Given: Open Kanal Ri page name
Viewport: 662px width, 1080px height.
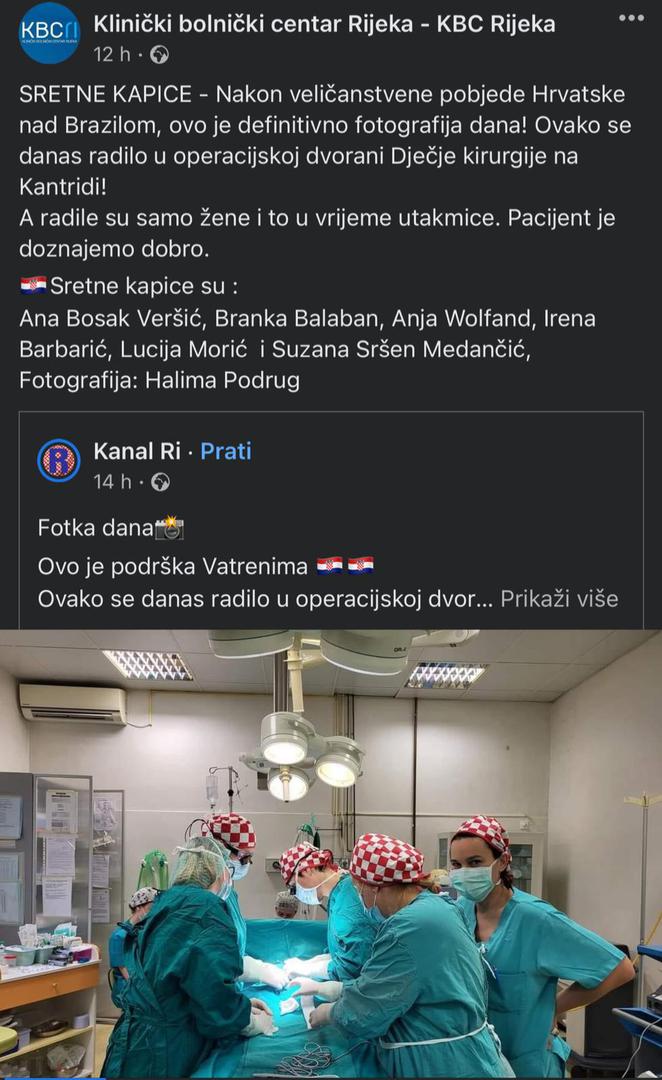Looking at the screenshot, I should click(137, 451).
